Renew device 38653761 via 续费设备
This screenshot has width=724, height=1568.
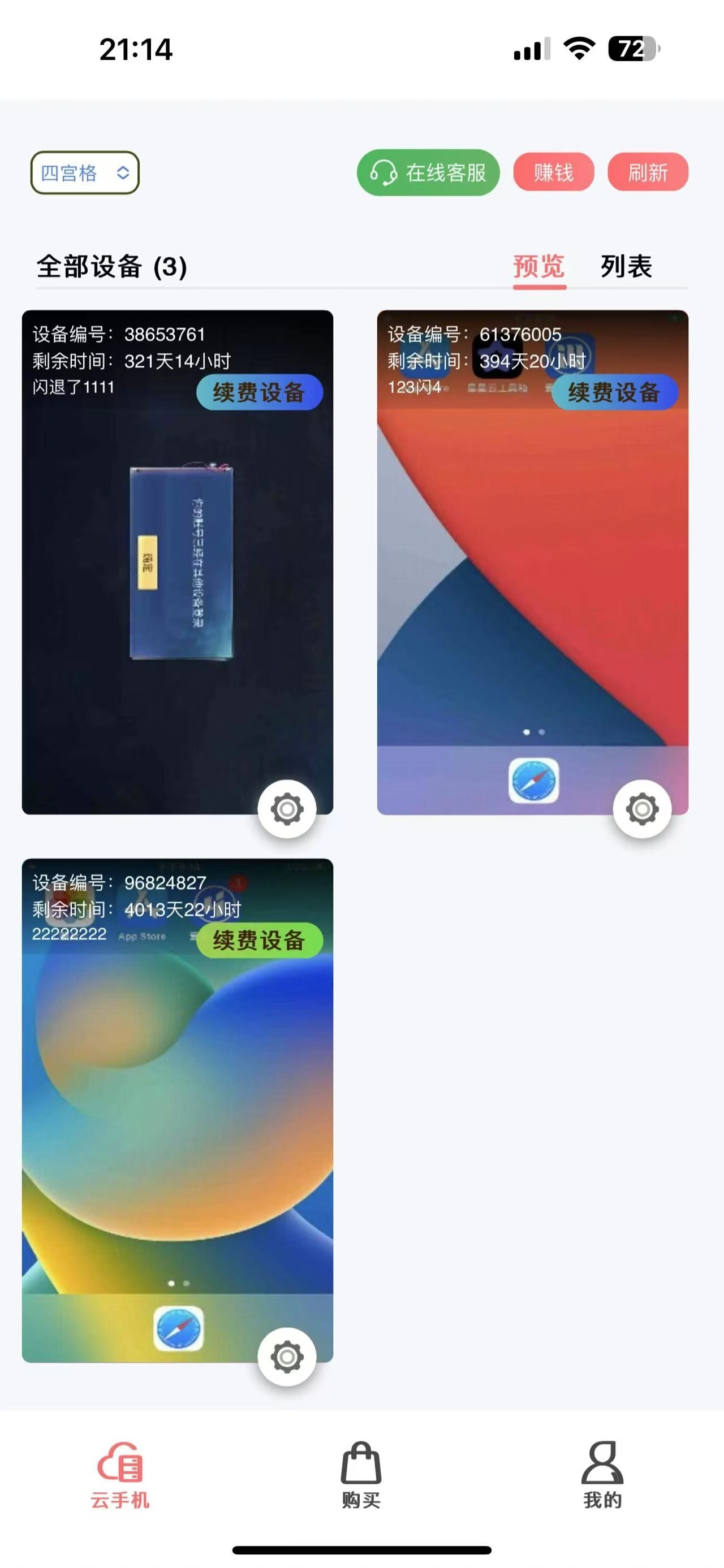click(x=260, y=393)
